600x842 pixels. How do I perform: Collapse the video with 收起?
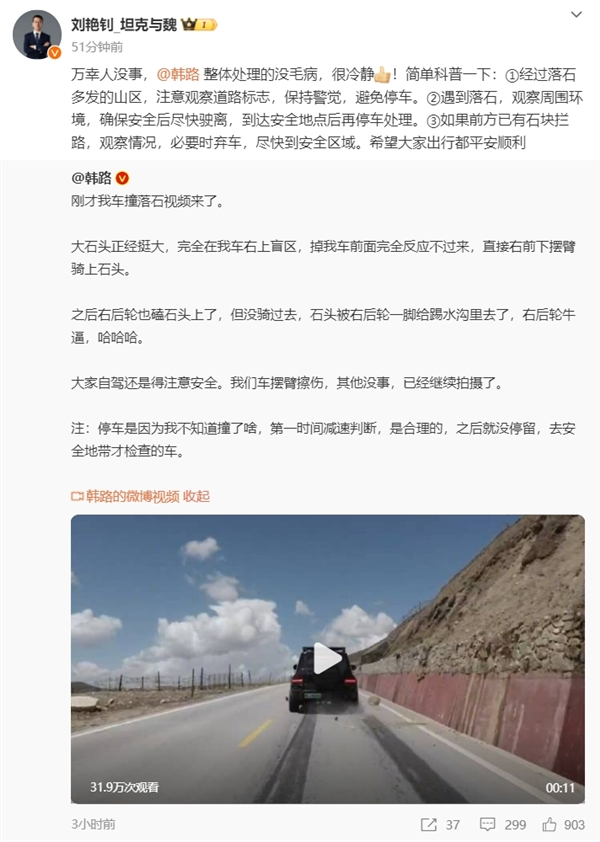tap(197, 496)
